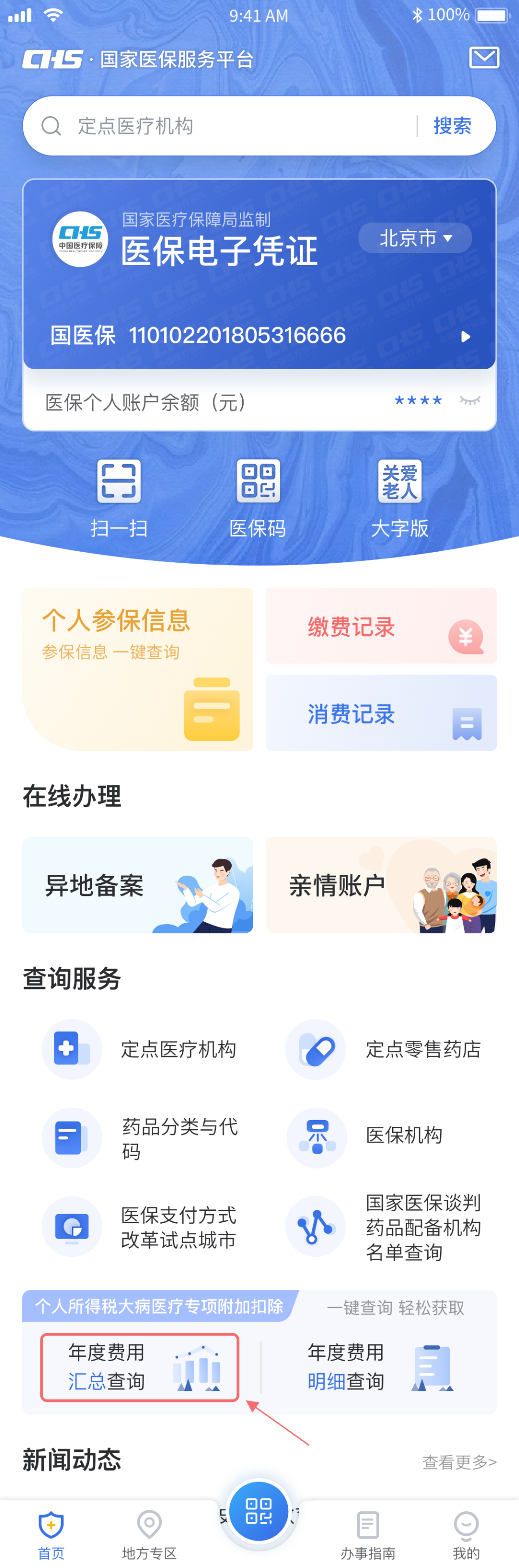The width and height of the screenshot is (519, 1568).
Task: Open 年度费用明细查询
Action: coord(379,1367)
